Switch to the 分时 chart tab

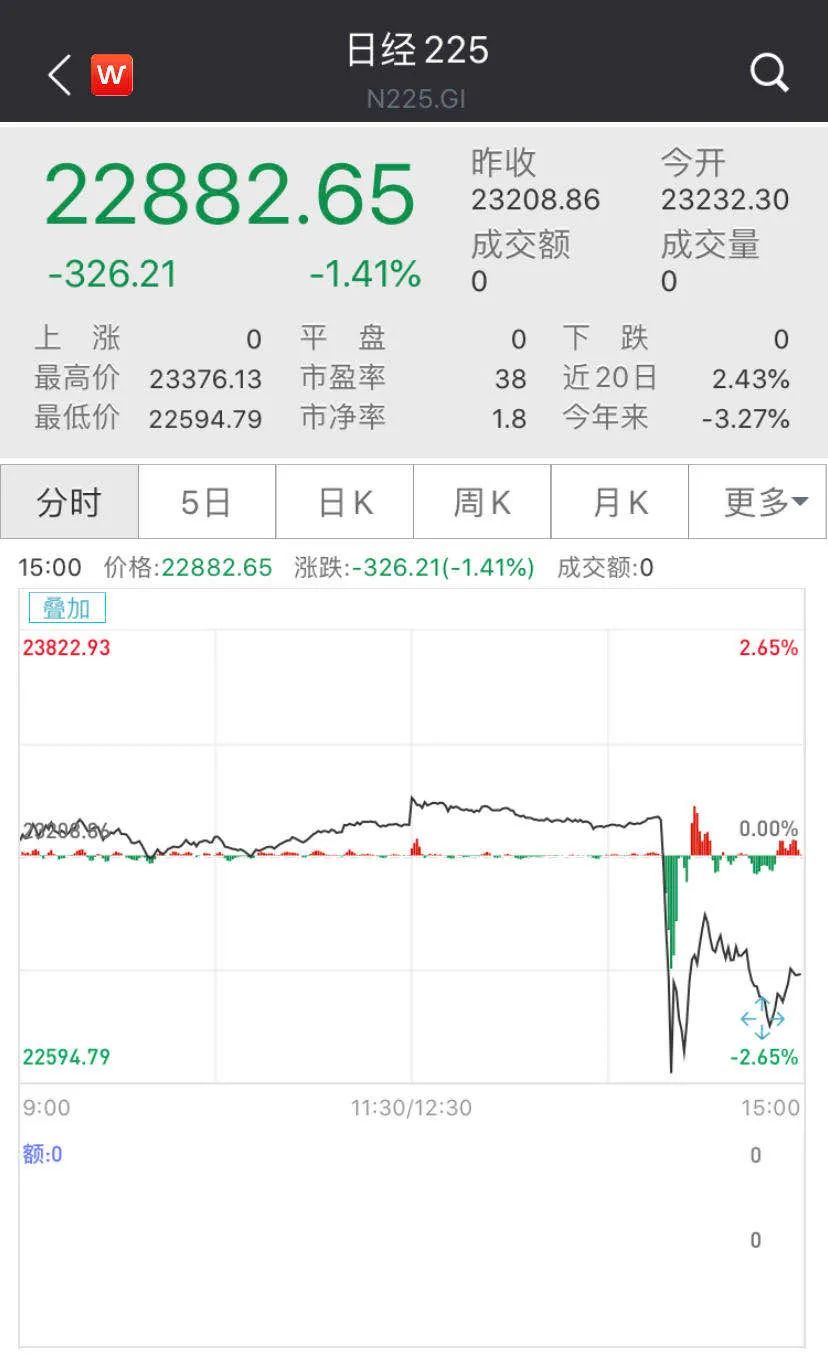click(x=69, y=502)
